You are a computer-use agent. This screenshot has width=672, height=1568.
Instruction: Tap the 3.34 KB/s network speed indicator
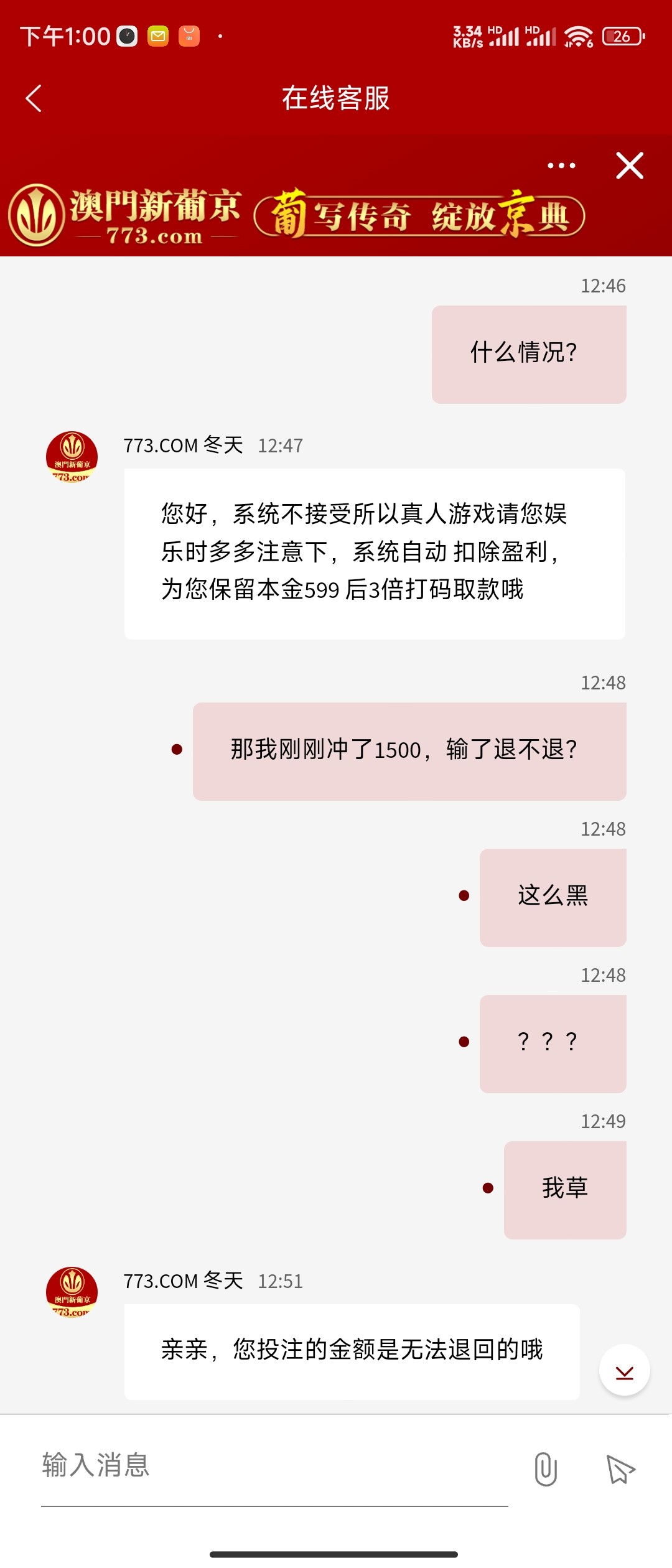[x=468, y=37]
